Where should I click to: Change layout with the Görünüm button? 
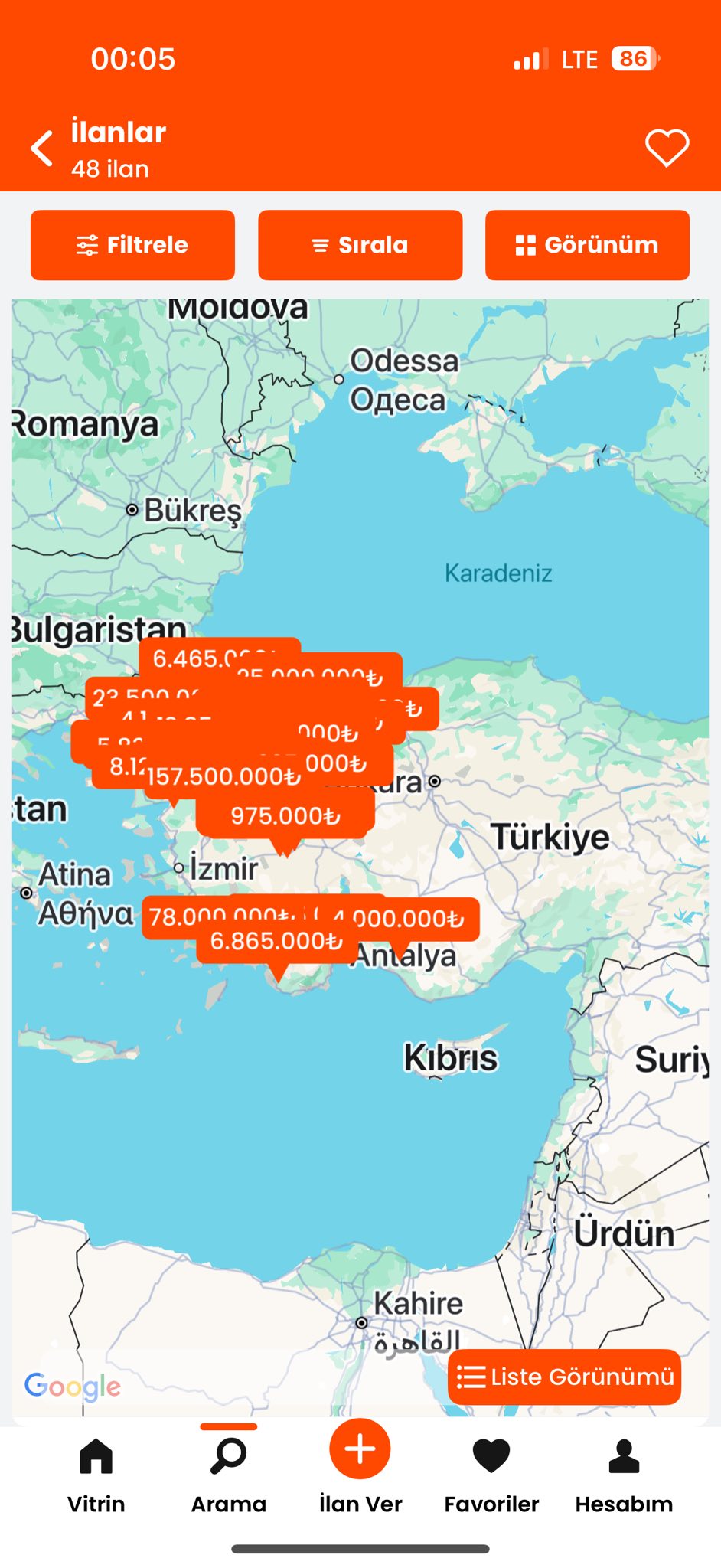tap(587, 245)
